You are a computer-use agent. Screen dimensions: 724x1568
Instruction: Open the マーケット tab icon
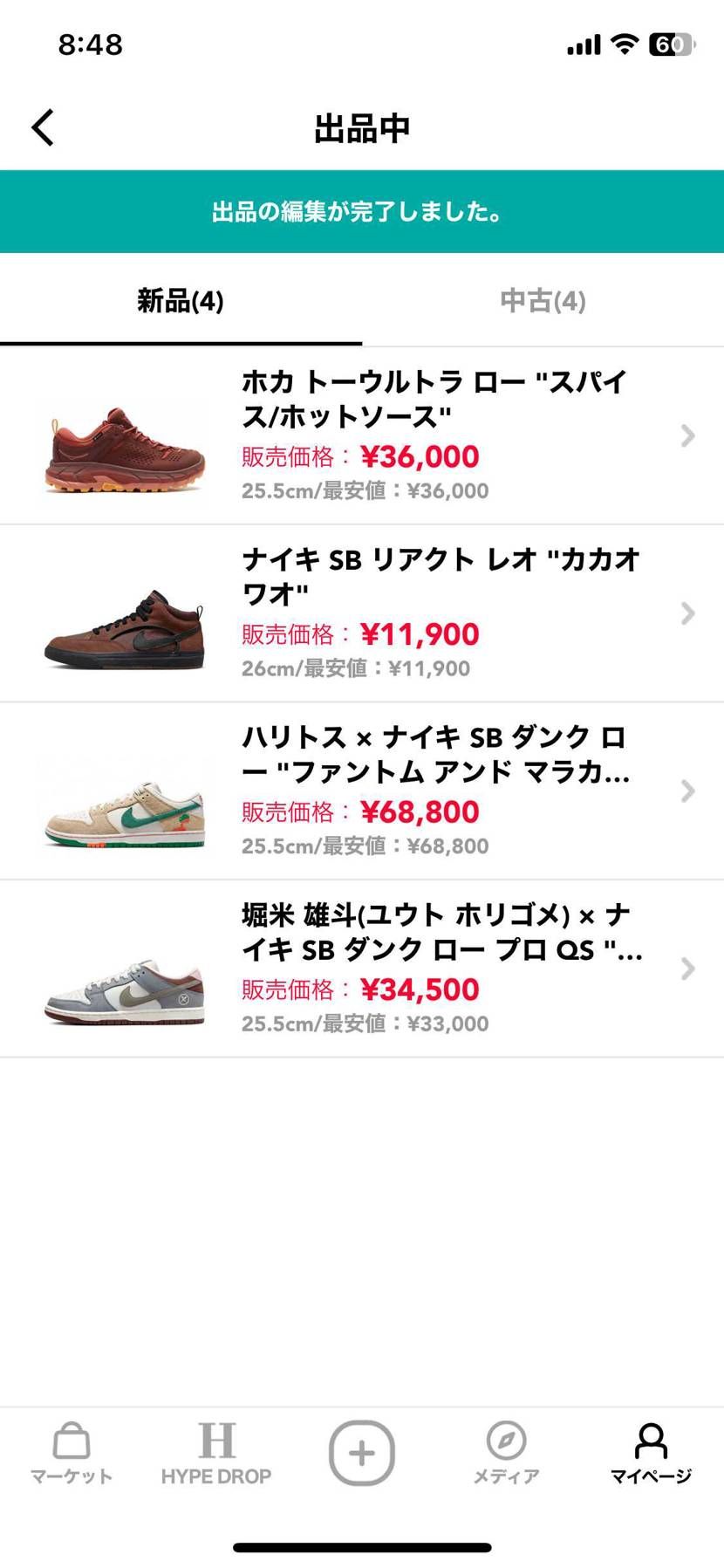pos(71,1451)
